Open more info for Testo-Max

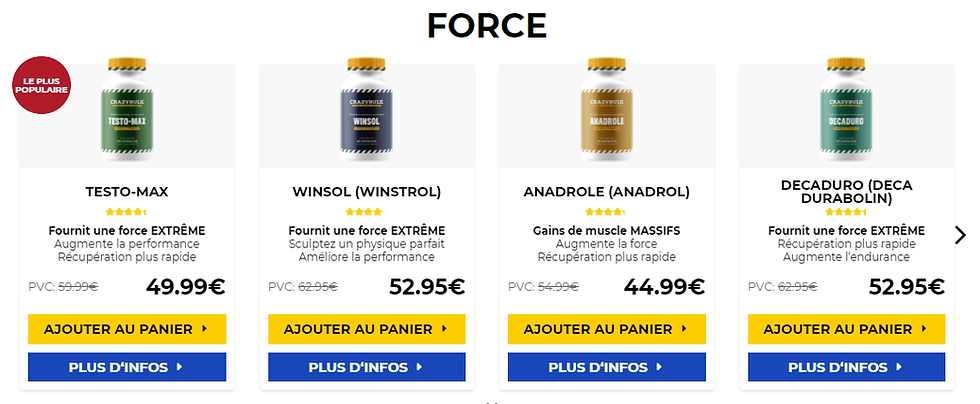tap(127, 367)
